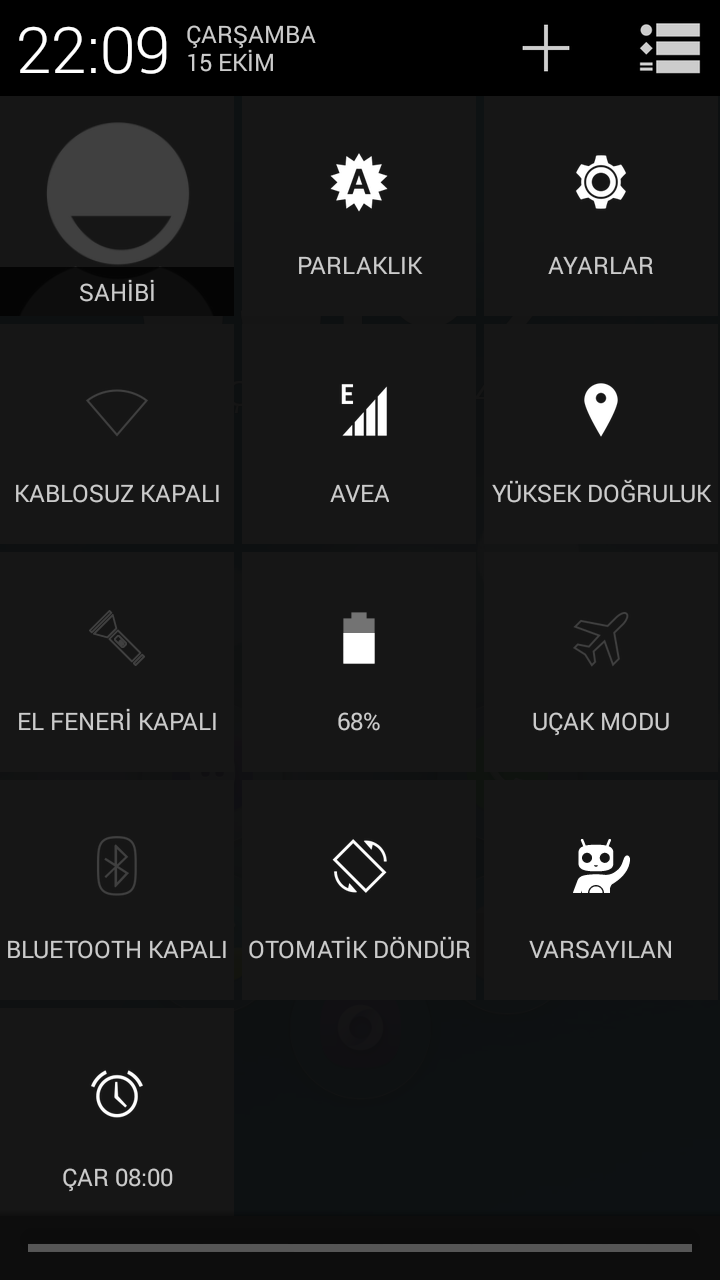Tap the plus icon to add a tile

pos(546,48)
